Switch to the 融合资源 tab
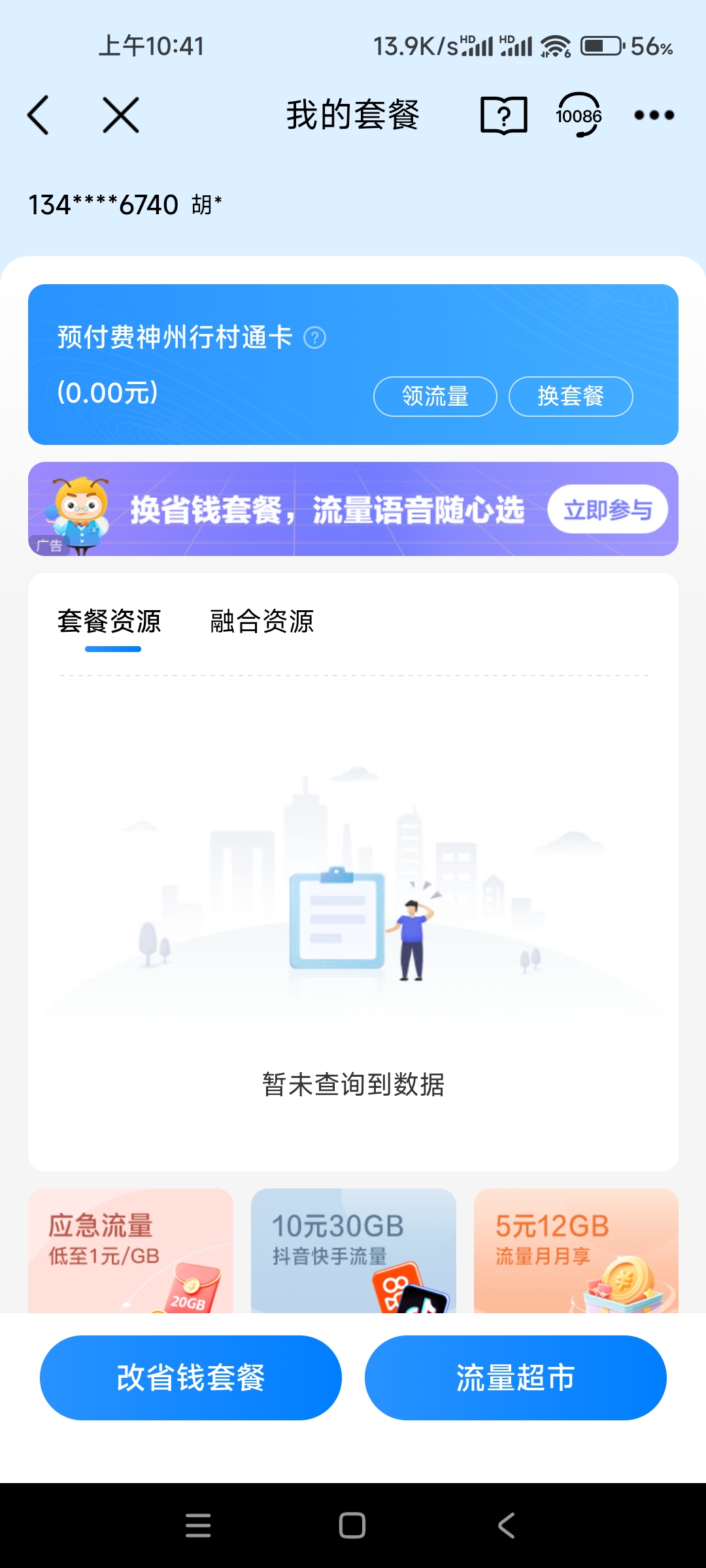This screenshot has height=1568, width=706. pos(261,621)
